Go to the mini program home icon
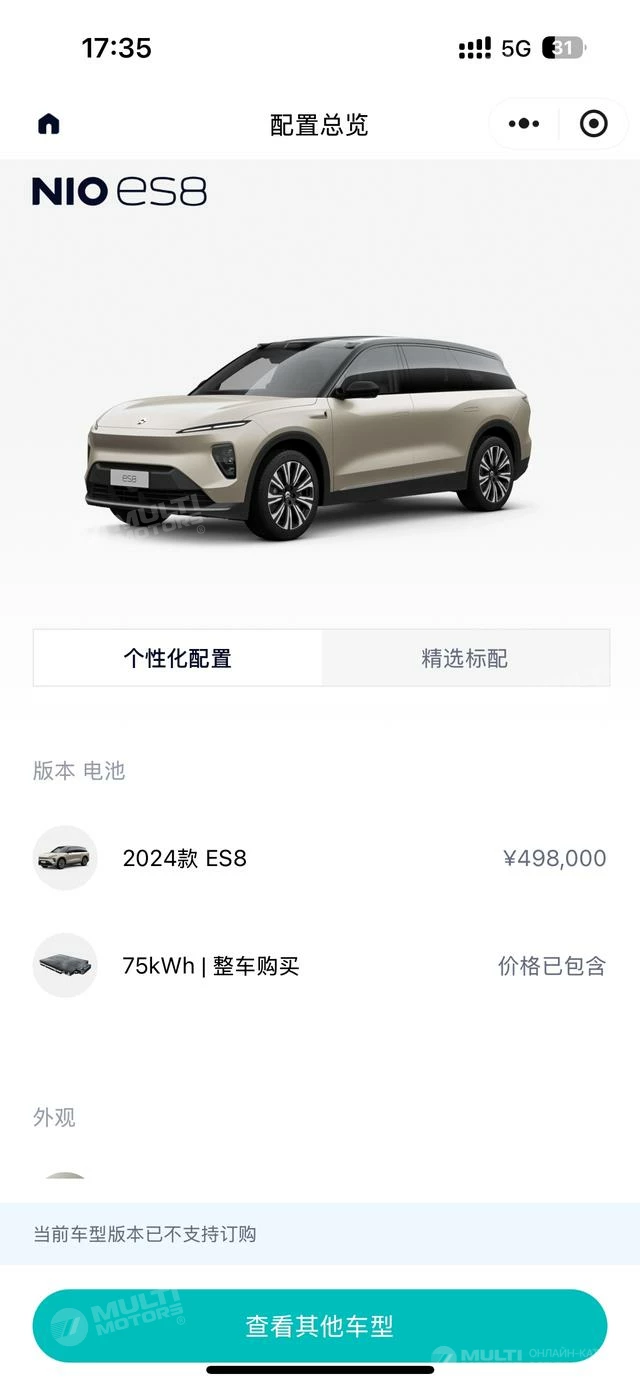 click(48, 124)
